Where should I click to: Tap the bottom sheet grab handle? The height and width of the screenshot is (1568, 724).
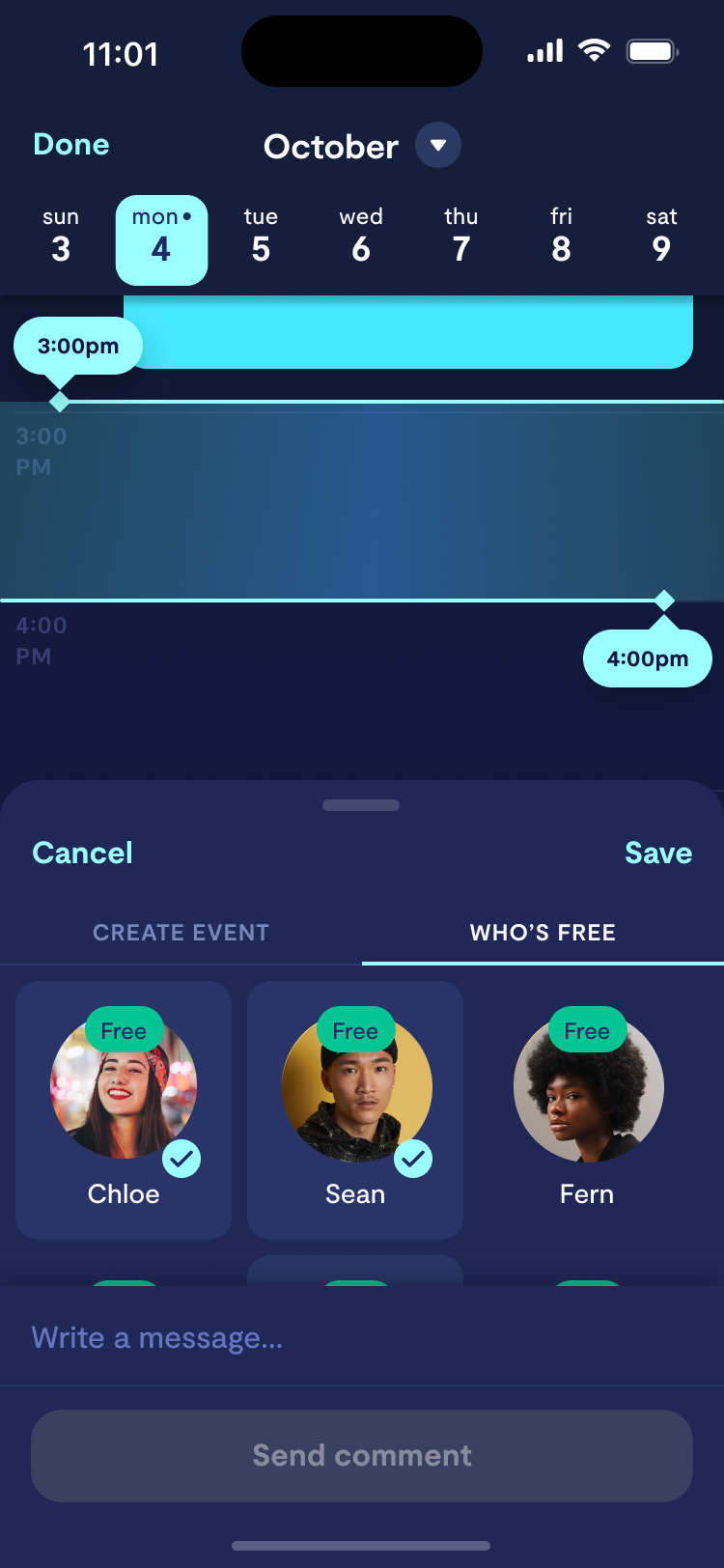point(361,805)
